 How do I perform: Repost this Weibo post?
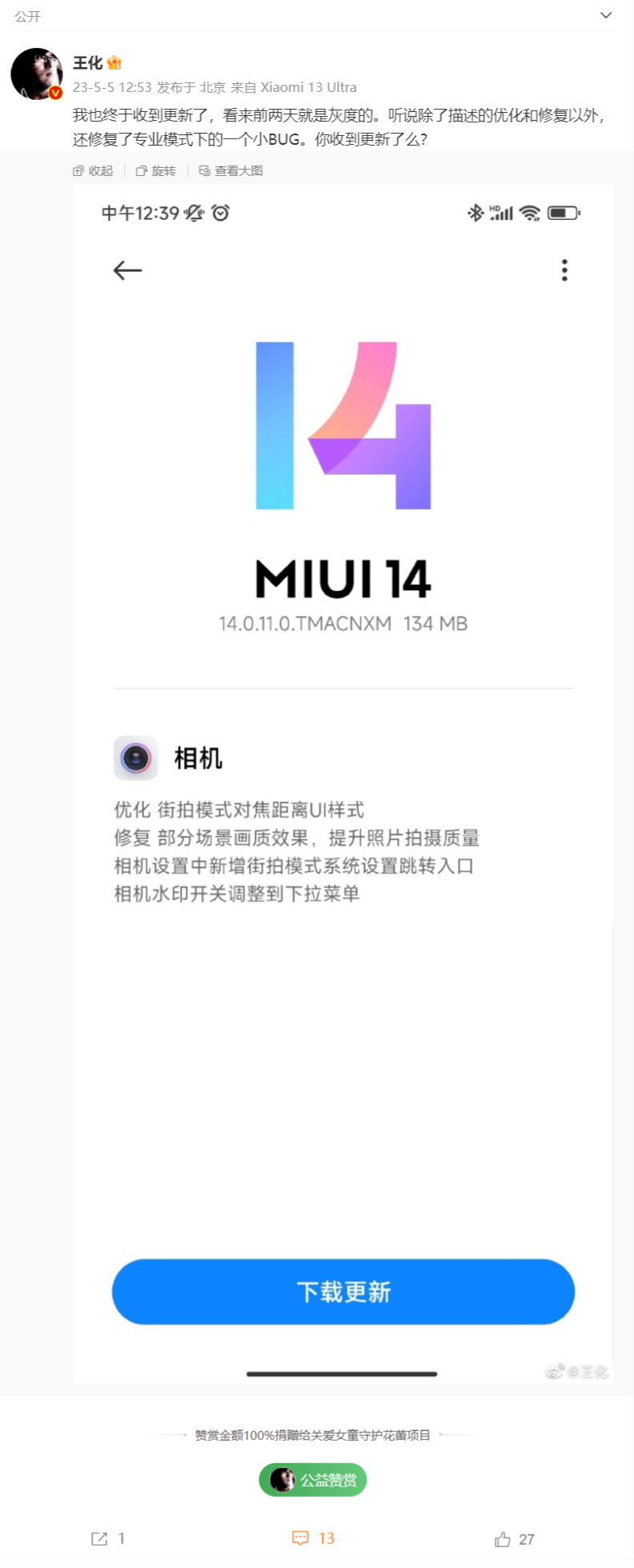click(x=107, y=1538)
